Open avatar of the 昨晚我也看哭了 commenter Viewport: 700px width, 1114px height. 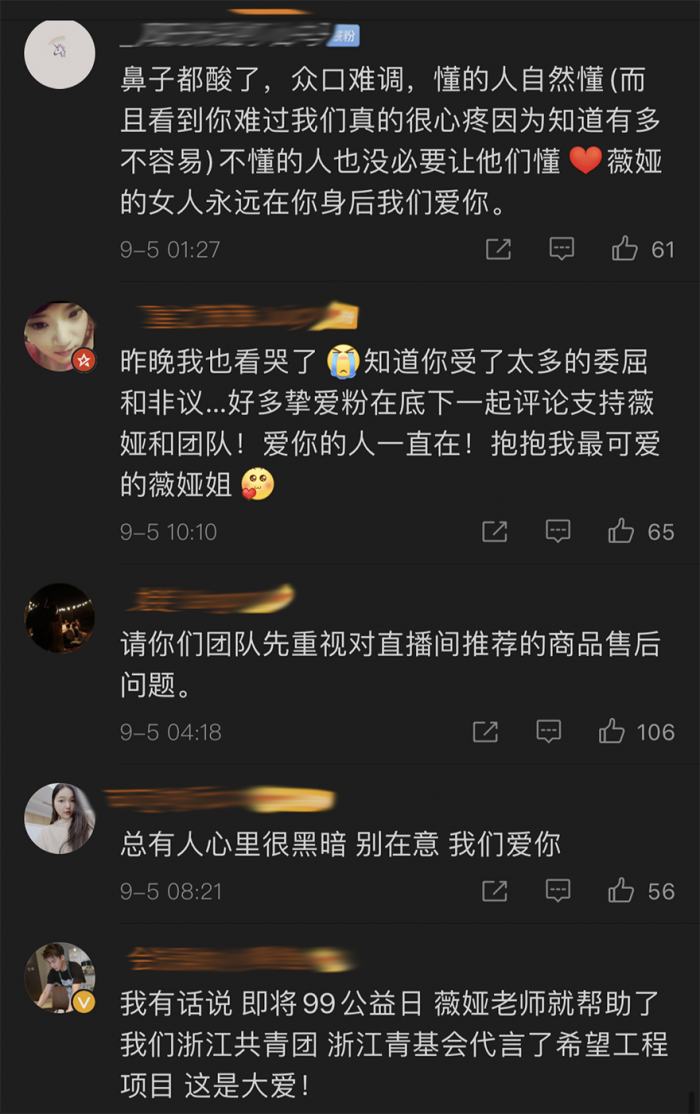(x=59, y=336)
